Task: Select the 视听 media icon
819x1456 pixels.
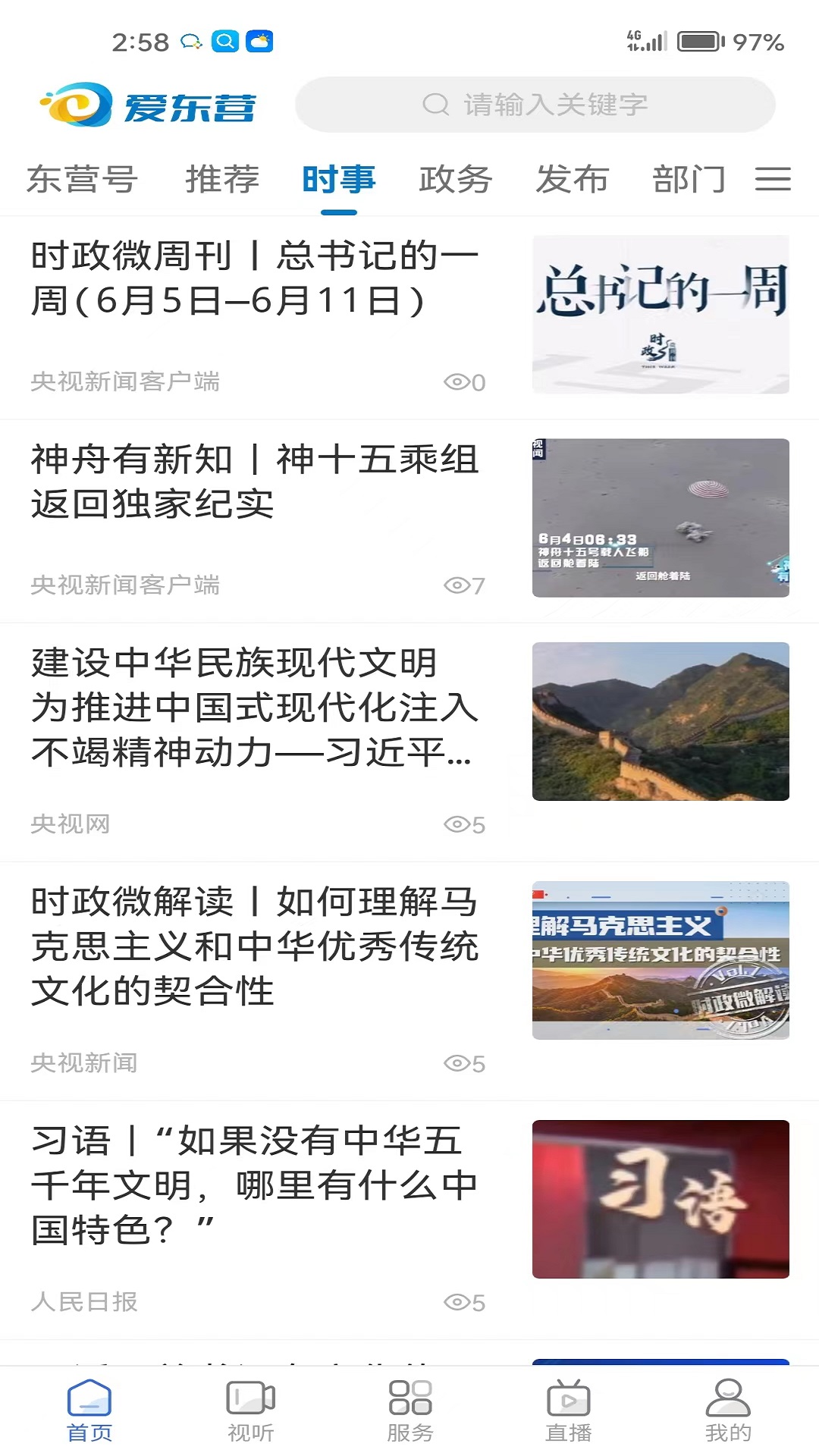Action: 250,1407
